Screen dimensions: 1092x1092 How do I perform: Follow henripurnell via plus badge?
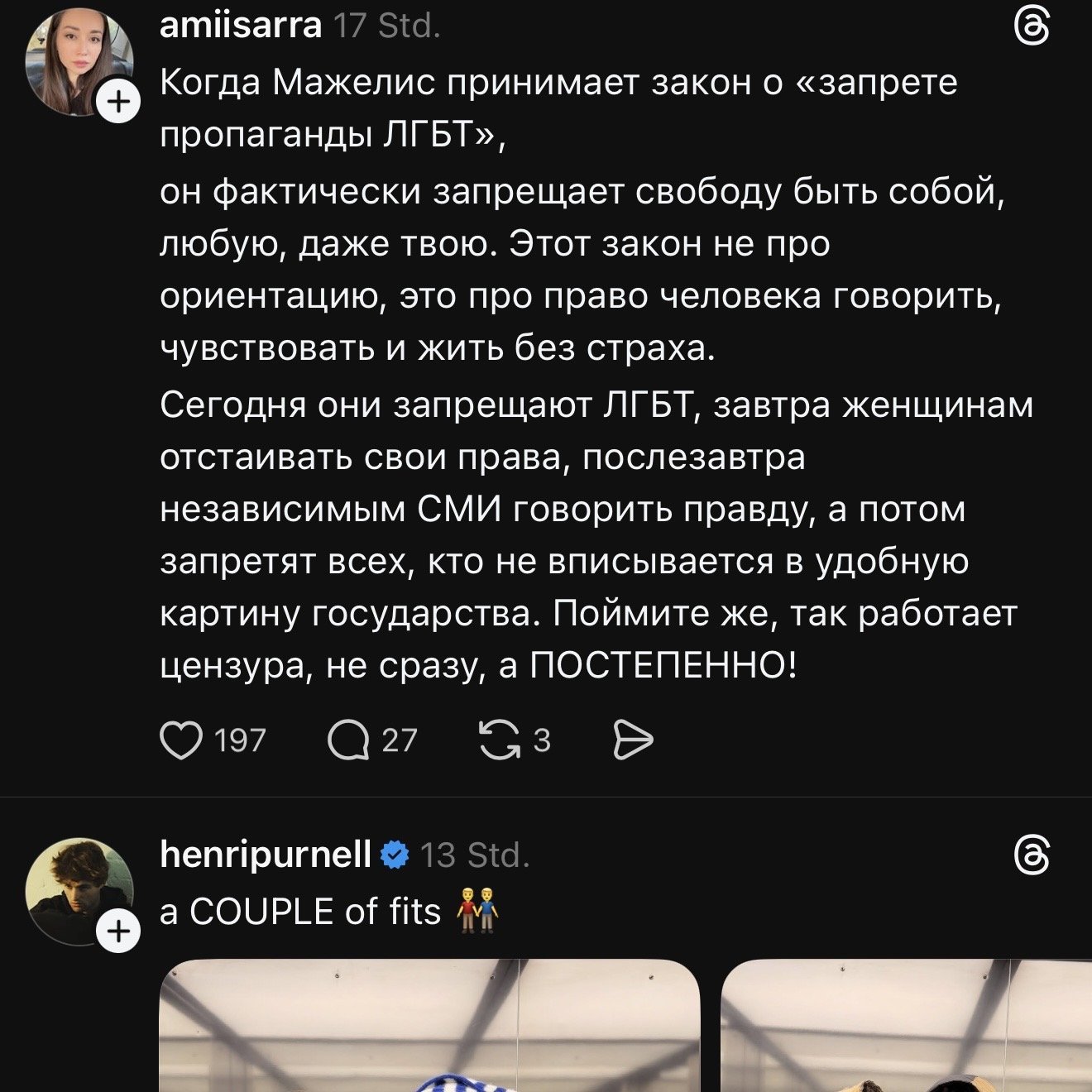click(x=119, y=932)
